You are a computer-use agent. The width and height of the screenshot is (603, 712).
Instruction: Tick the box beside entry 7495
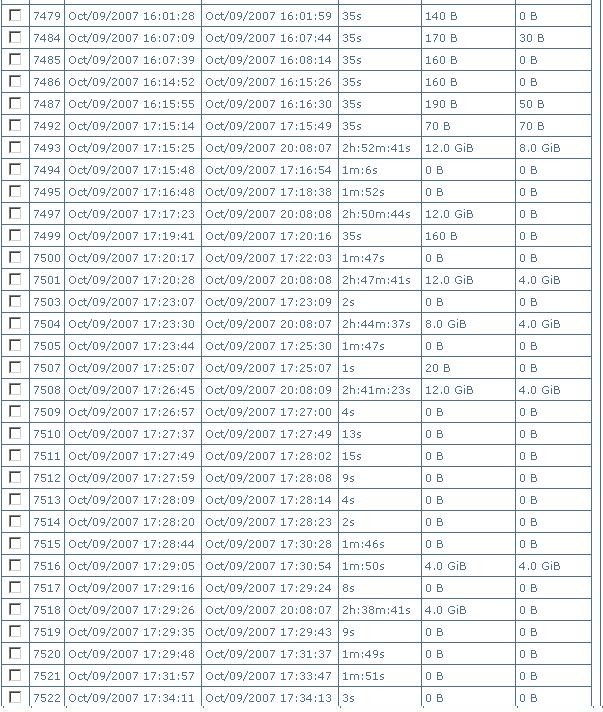pyautogui.click(x=15, y=191)
